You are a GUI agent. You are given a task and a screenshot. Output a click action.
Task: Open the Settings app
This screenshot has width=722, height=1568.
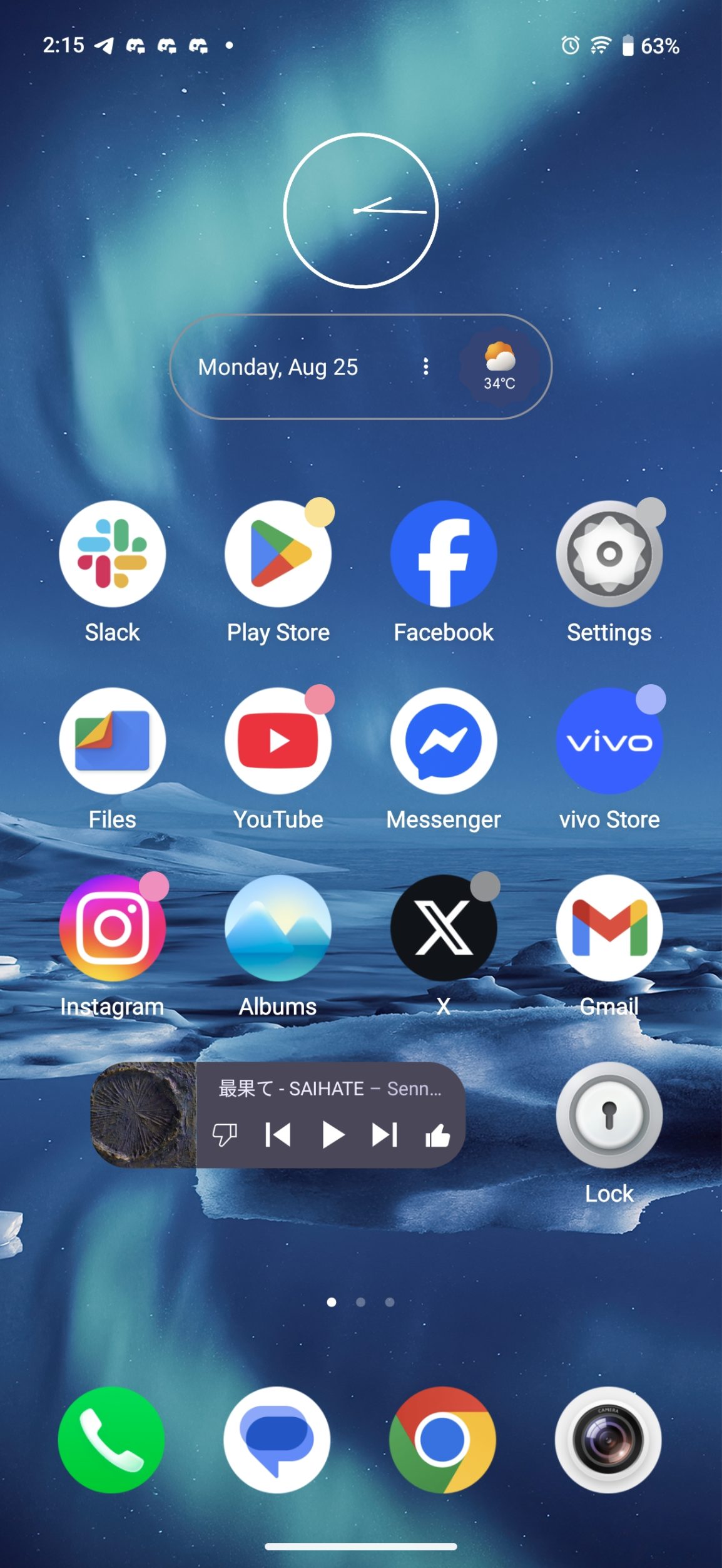609,553
